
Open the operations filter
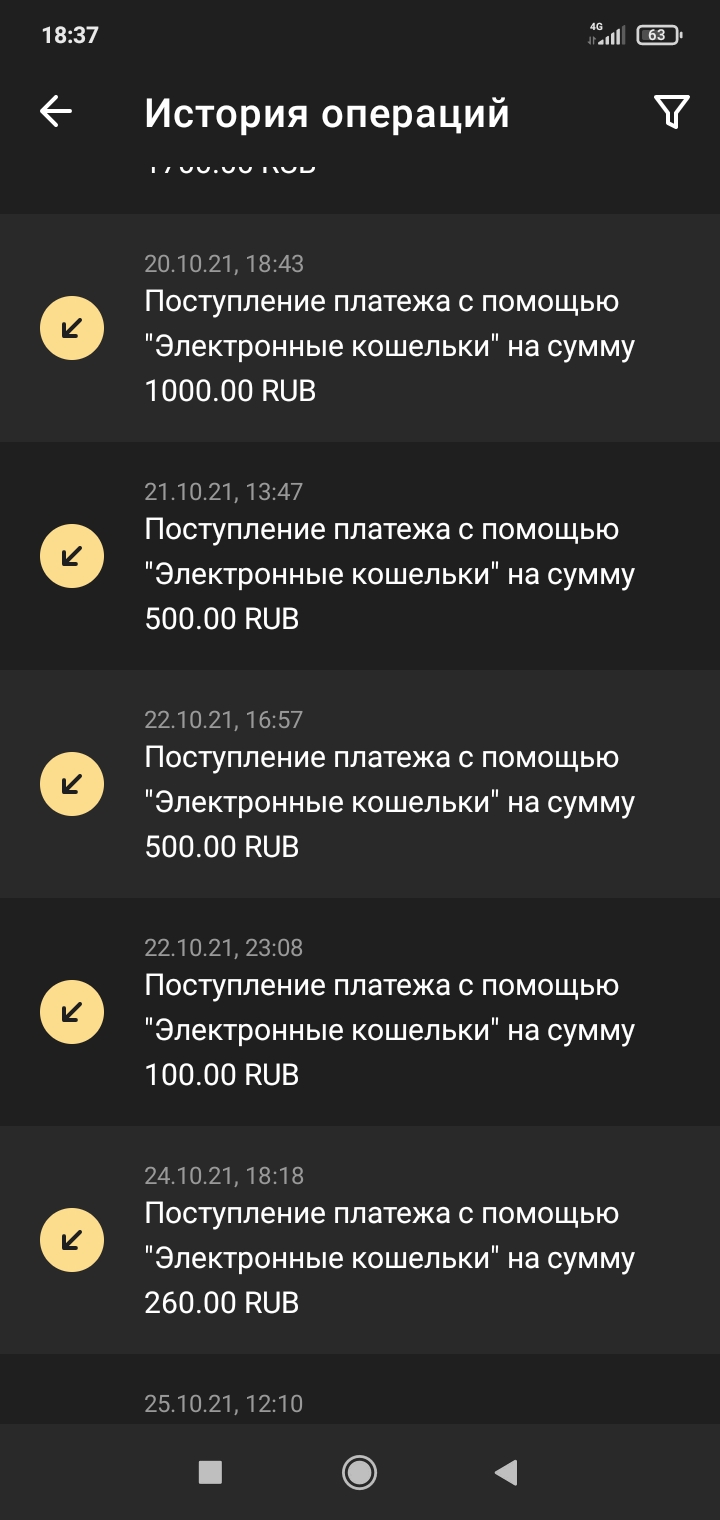(672, 112)
